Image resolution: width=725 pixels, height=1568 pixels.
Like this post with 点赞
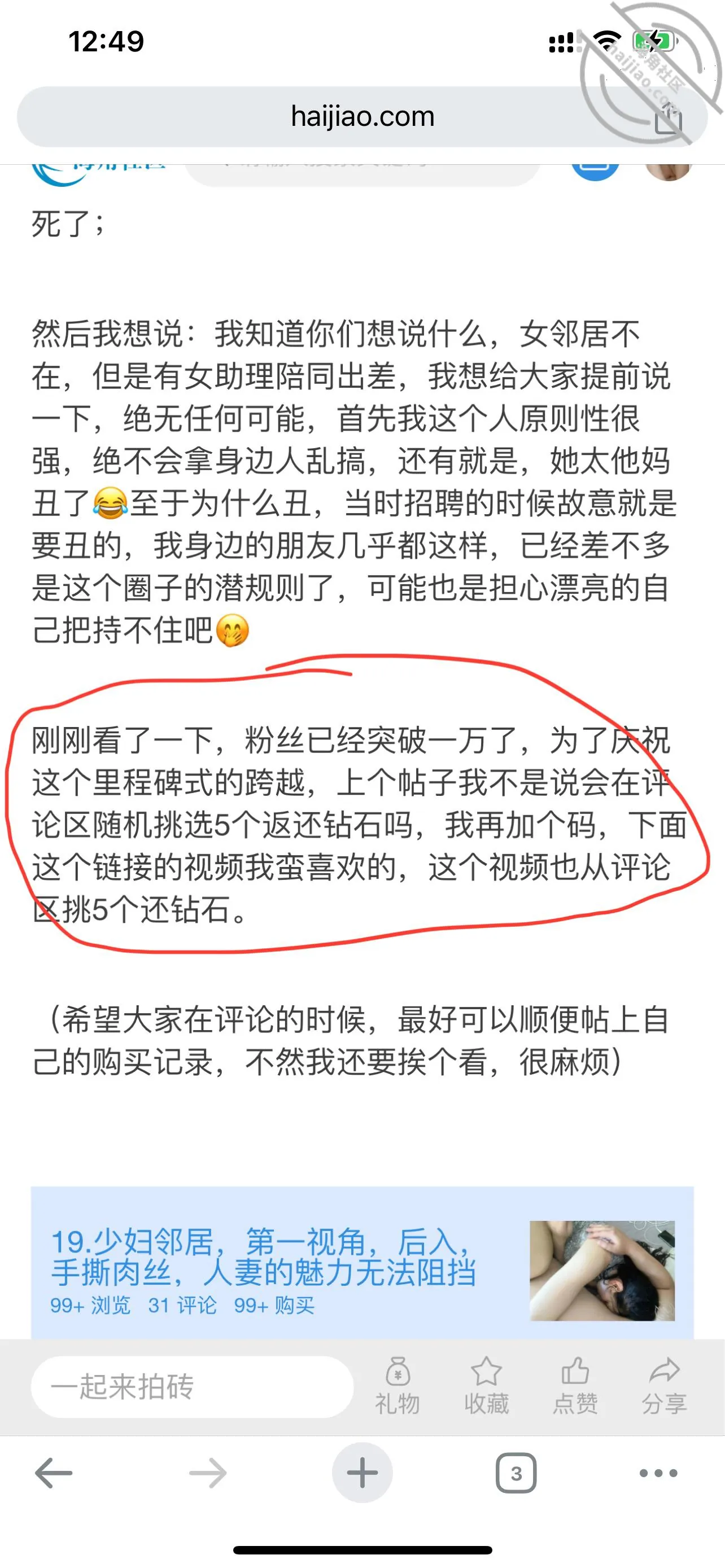(575, 1387)
